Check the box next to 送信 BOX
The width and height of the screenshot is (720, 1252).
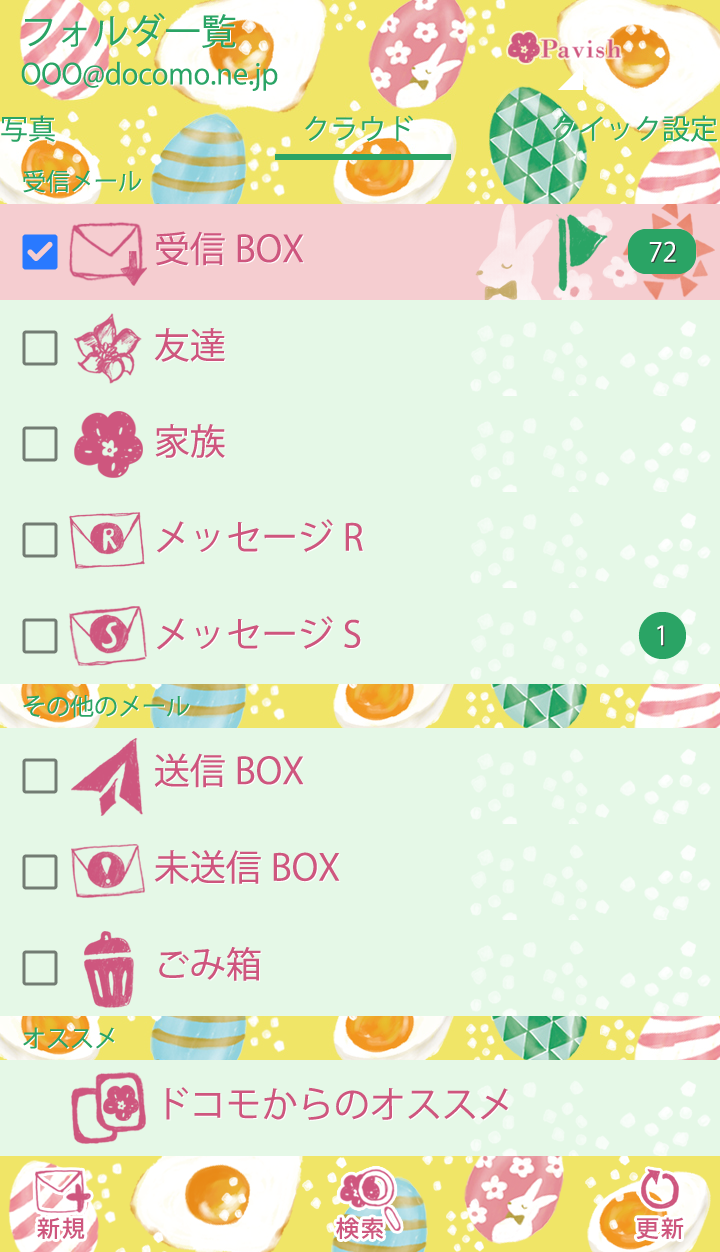[x=40, y=775]
